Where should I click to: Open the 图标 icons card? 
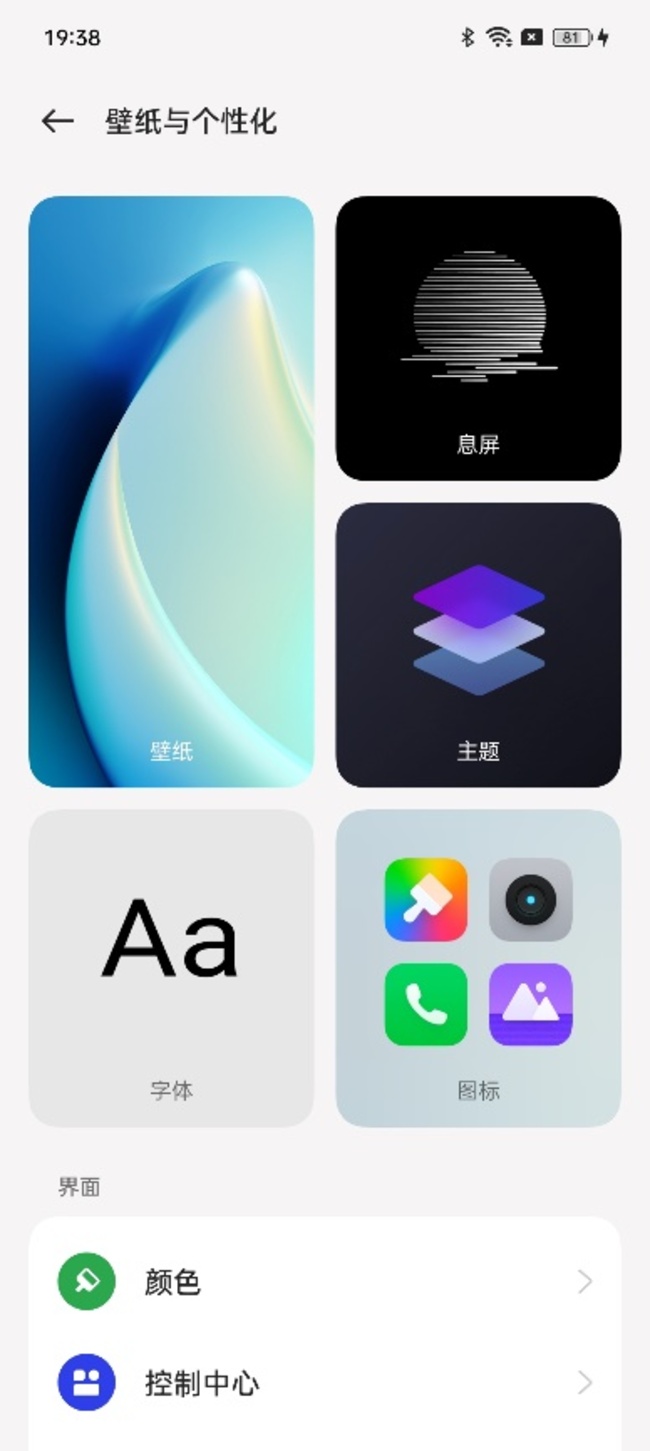click(478, 968)
